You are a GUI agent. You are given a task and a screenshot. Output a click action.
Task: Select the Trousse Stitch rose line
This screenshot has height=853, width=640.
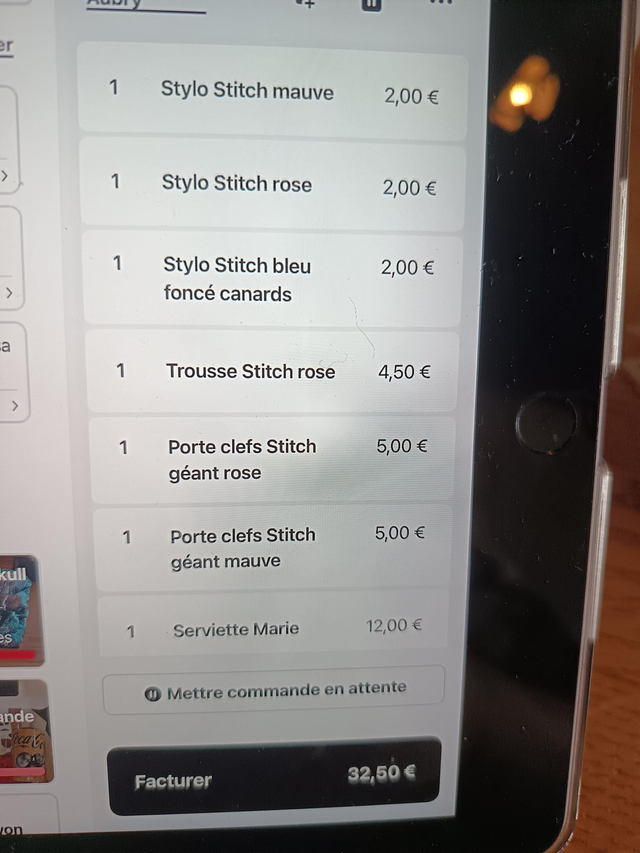pyautogui.click(x=272, y=372)
